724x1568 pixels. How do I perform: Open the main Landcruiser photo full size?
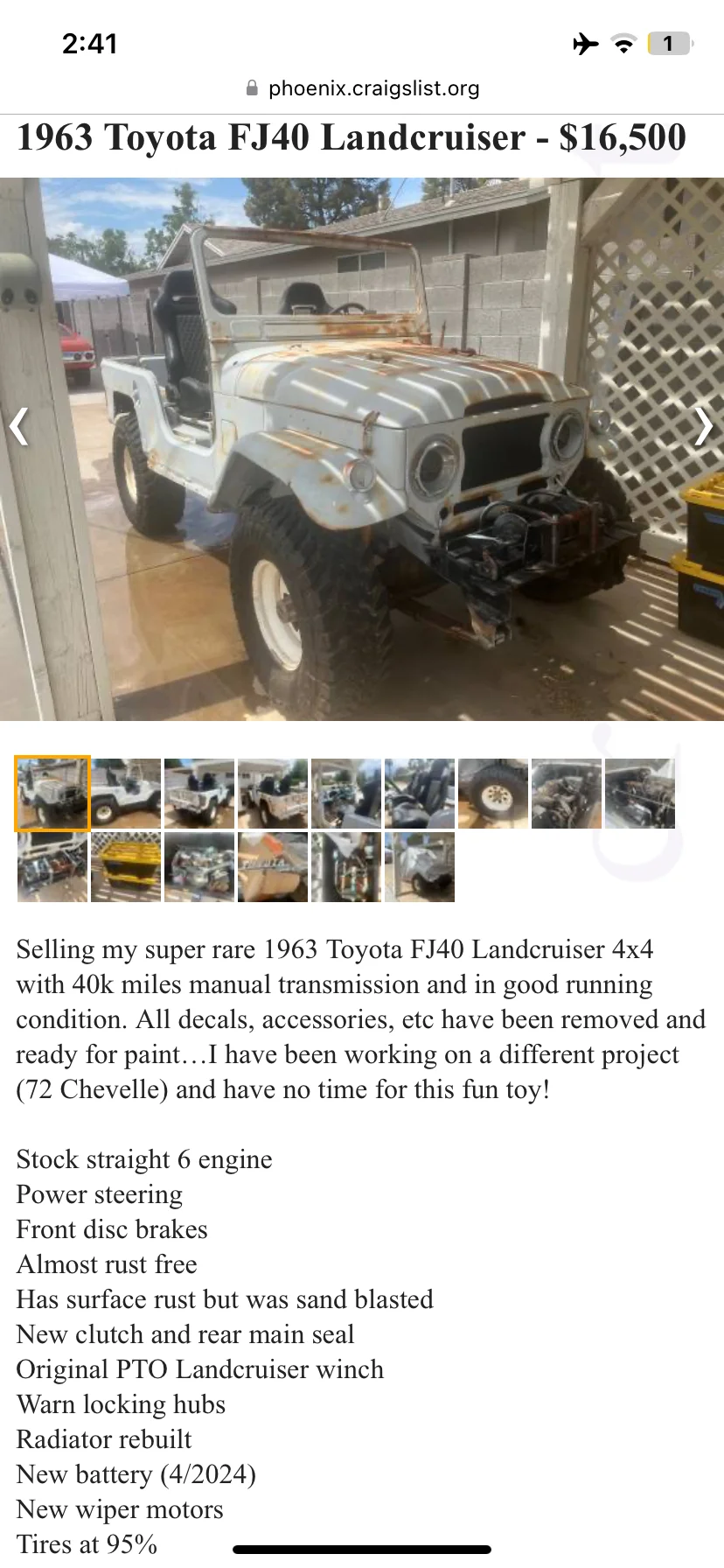click(362, 449)
